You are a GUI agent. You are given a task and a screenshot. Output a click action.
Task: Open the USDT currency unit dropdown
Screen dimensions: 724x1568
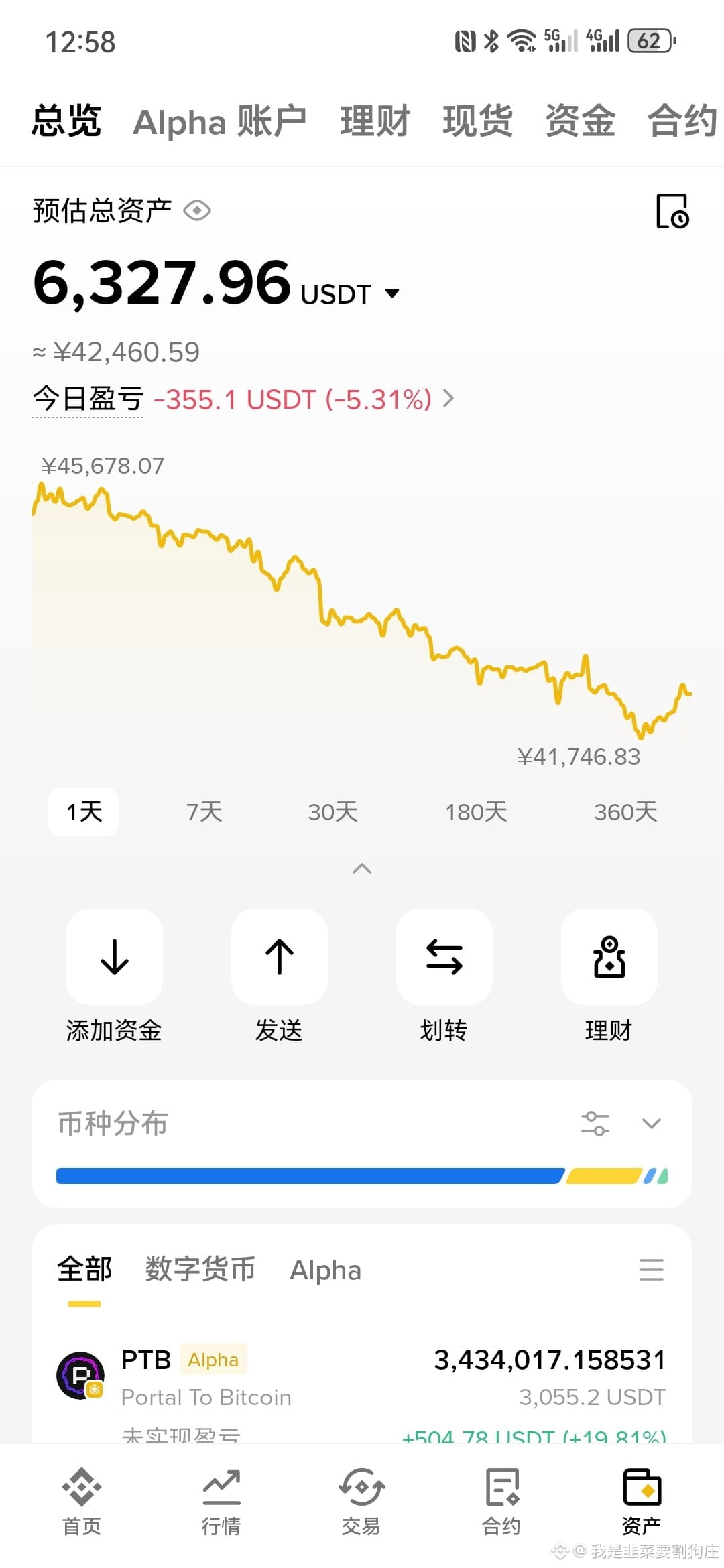[x=392, y=293]
